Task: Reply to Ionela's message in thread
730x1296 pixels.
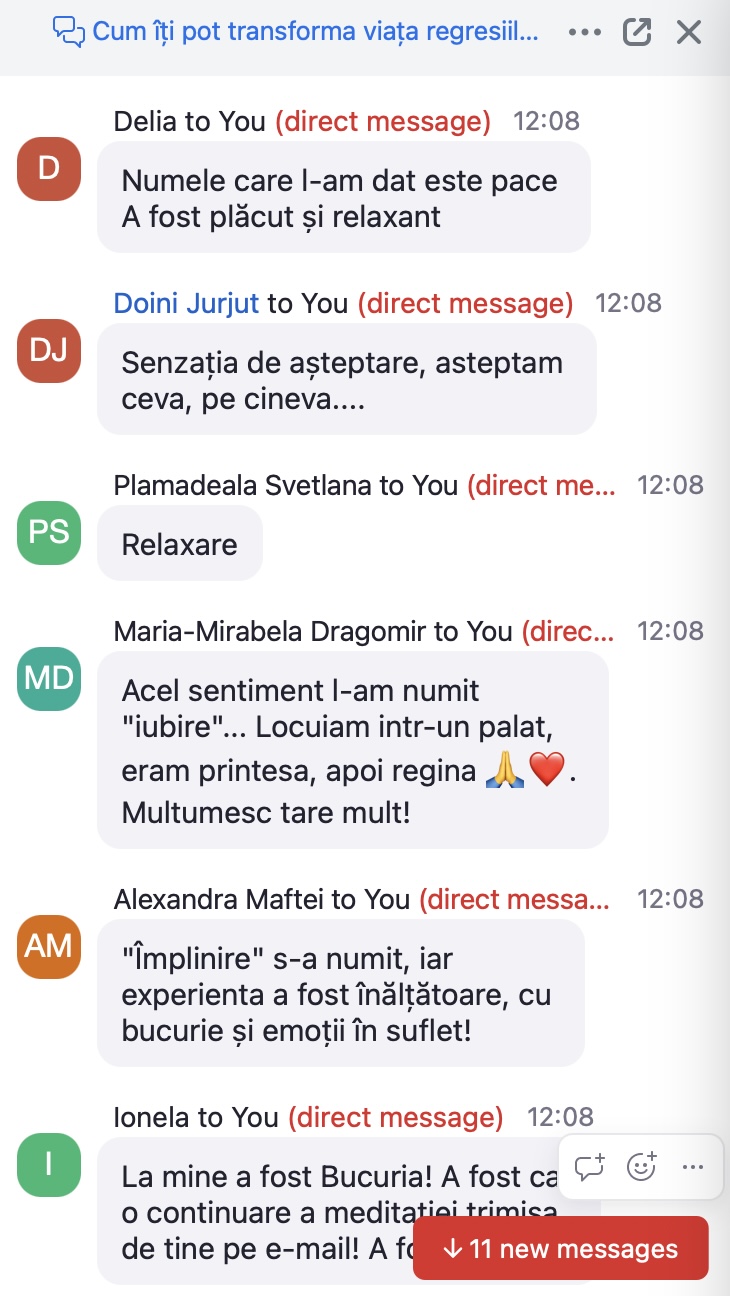Action: coord(590,1166)
